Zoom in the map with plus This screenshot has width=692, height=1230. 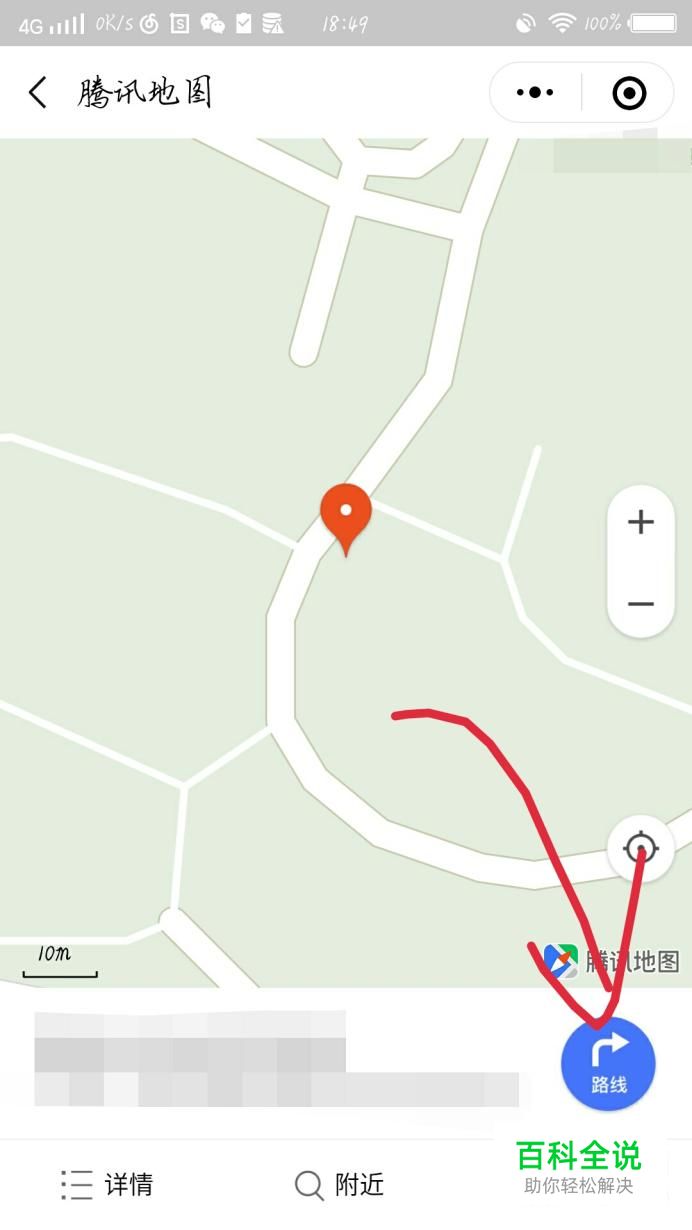641,522
